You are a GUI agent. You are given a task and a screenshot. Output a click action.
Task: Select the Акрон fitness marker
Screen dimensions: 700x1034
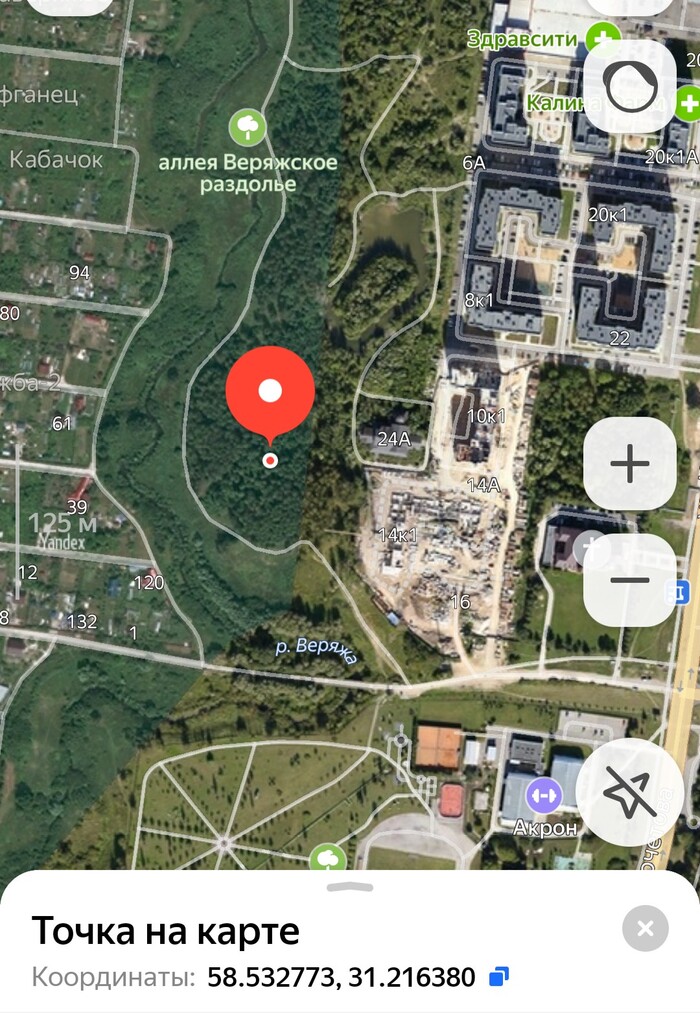(x=544, y=796)
